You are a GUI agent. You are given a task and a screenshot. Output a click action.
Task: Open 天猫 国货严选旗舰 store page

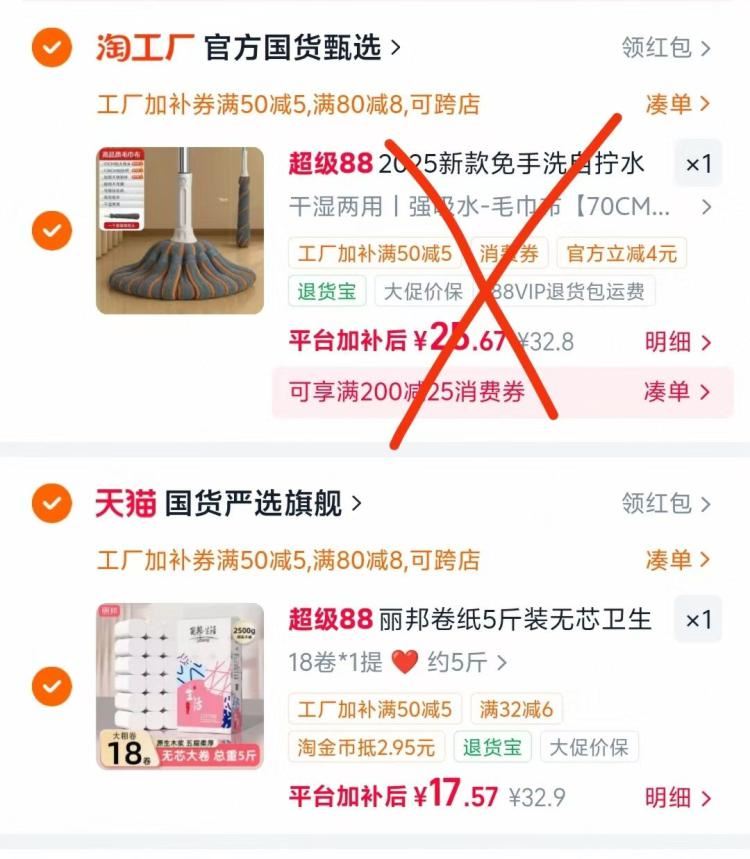click(228, 503)
